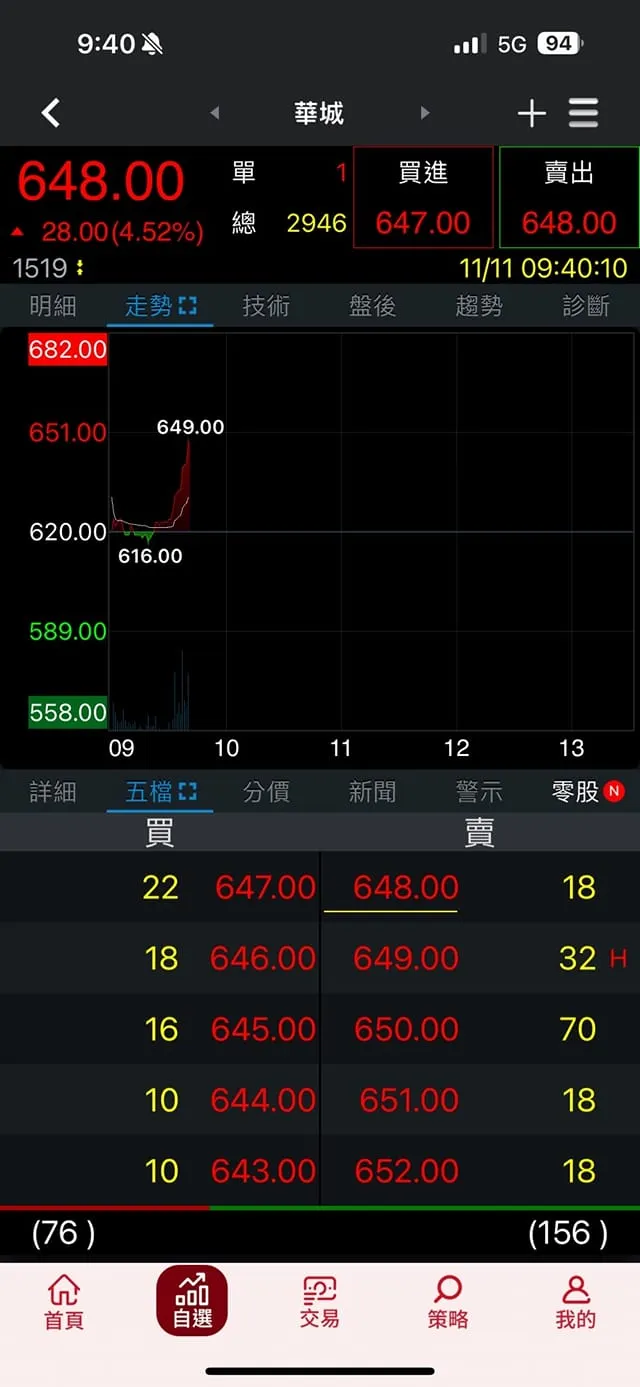640x1387 pixels.
Task: Switch to next stock with right arrow
Action: click(x=425, y=113)
